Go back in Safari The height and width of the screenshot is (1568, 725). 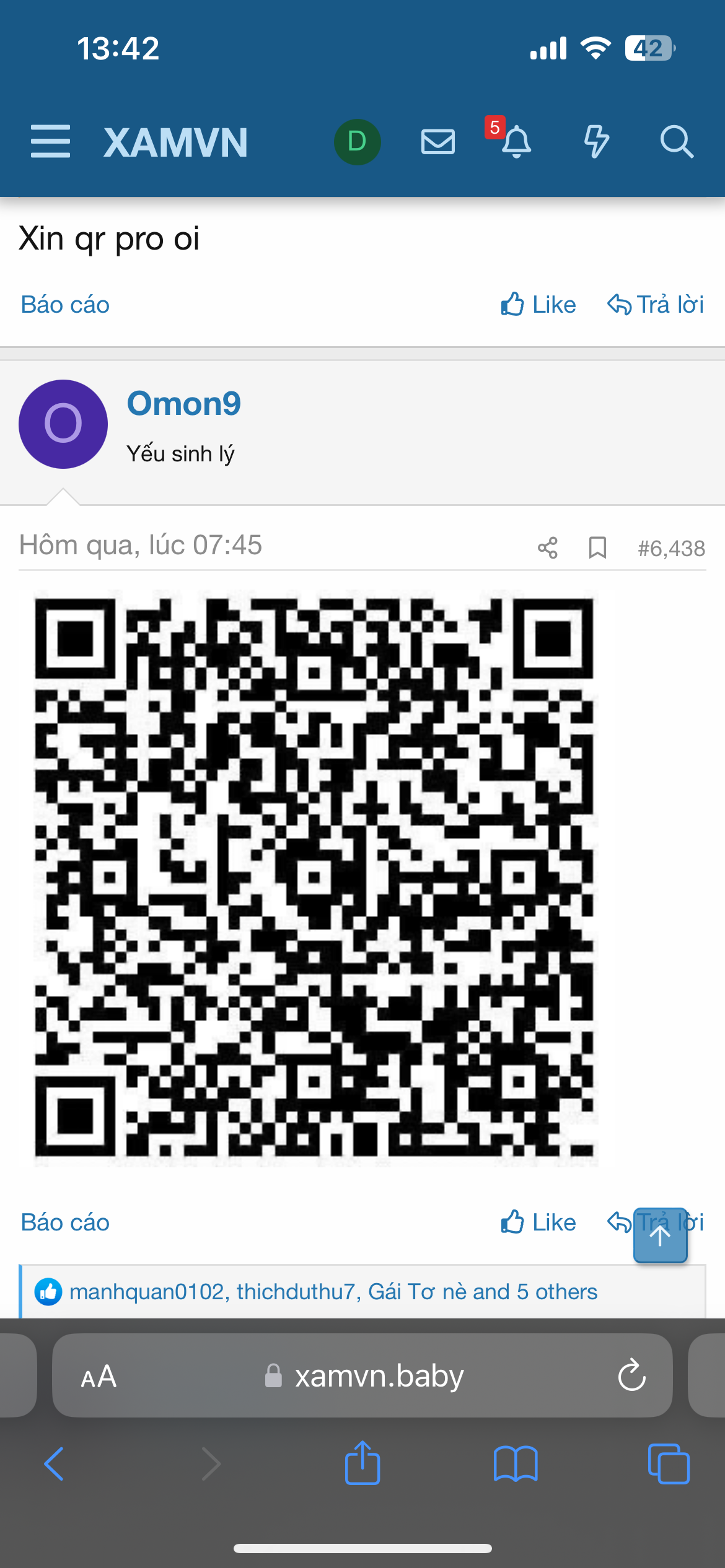tap(54, 1464)
